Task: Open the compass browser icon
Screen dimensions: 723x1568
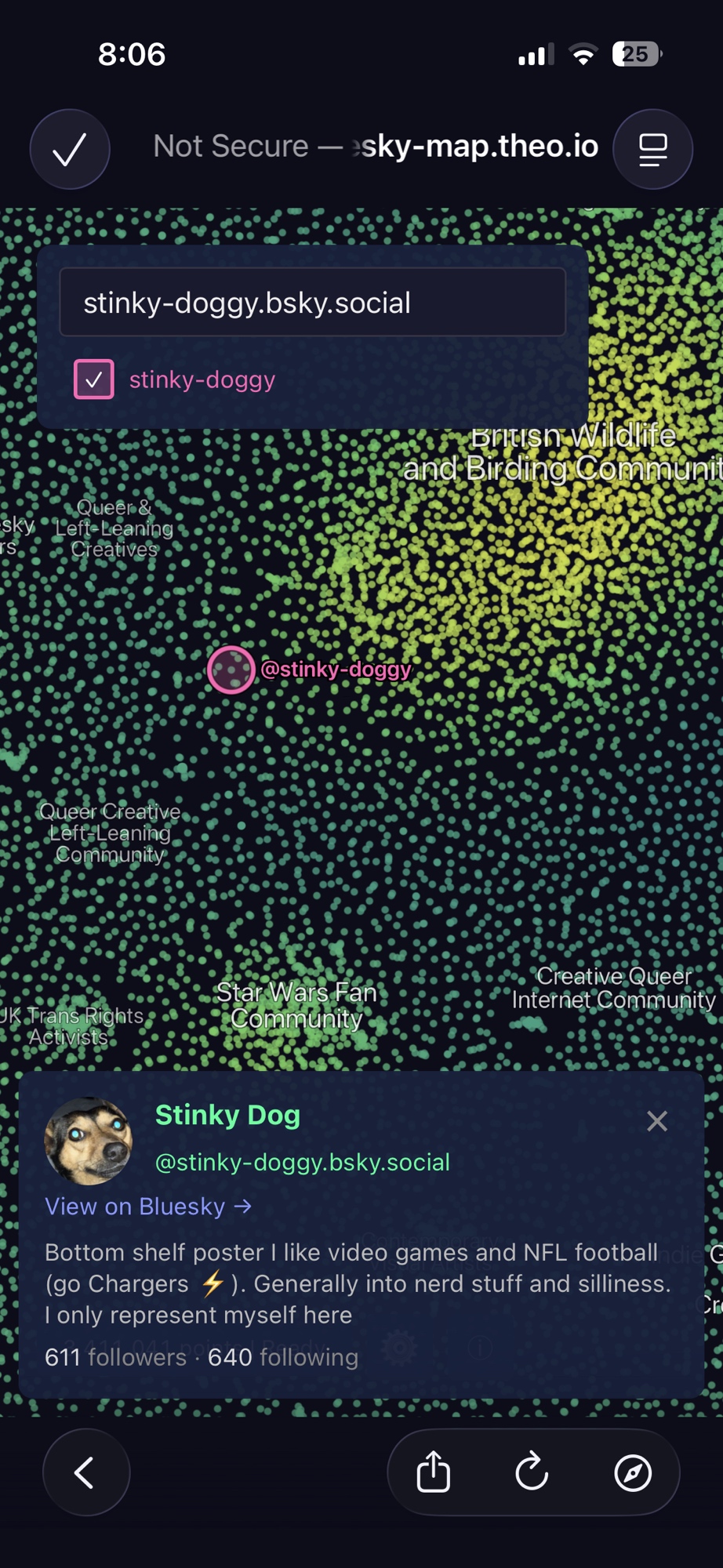Action: [x=632, y=1472]
